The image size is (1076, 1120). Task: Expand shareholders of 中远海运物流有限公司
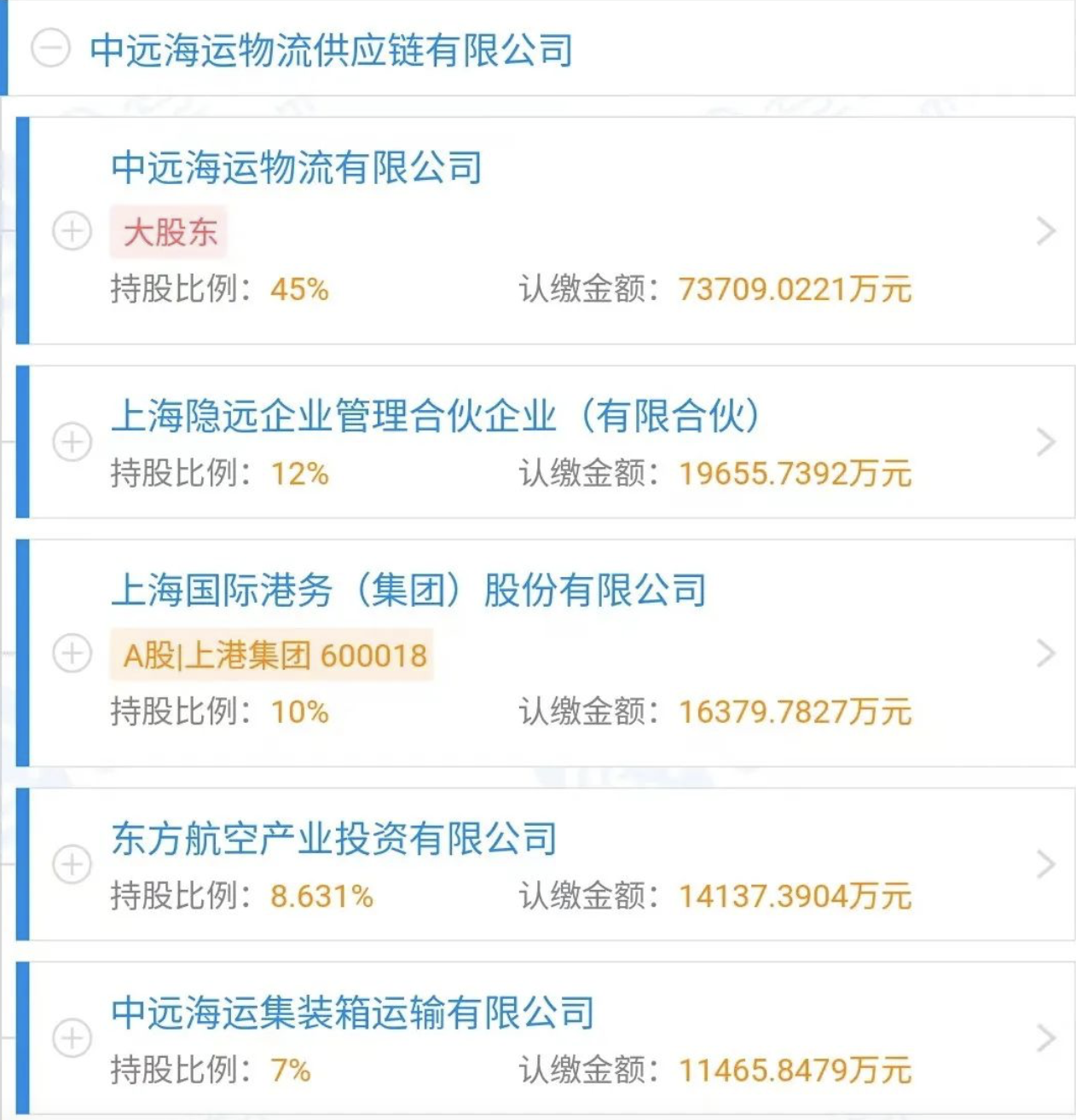coord(72,231)
